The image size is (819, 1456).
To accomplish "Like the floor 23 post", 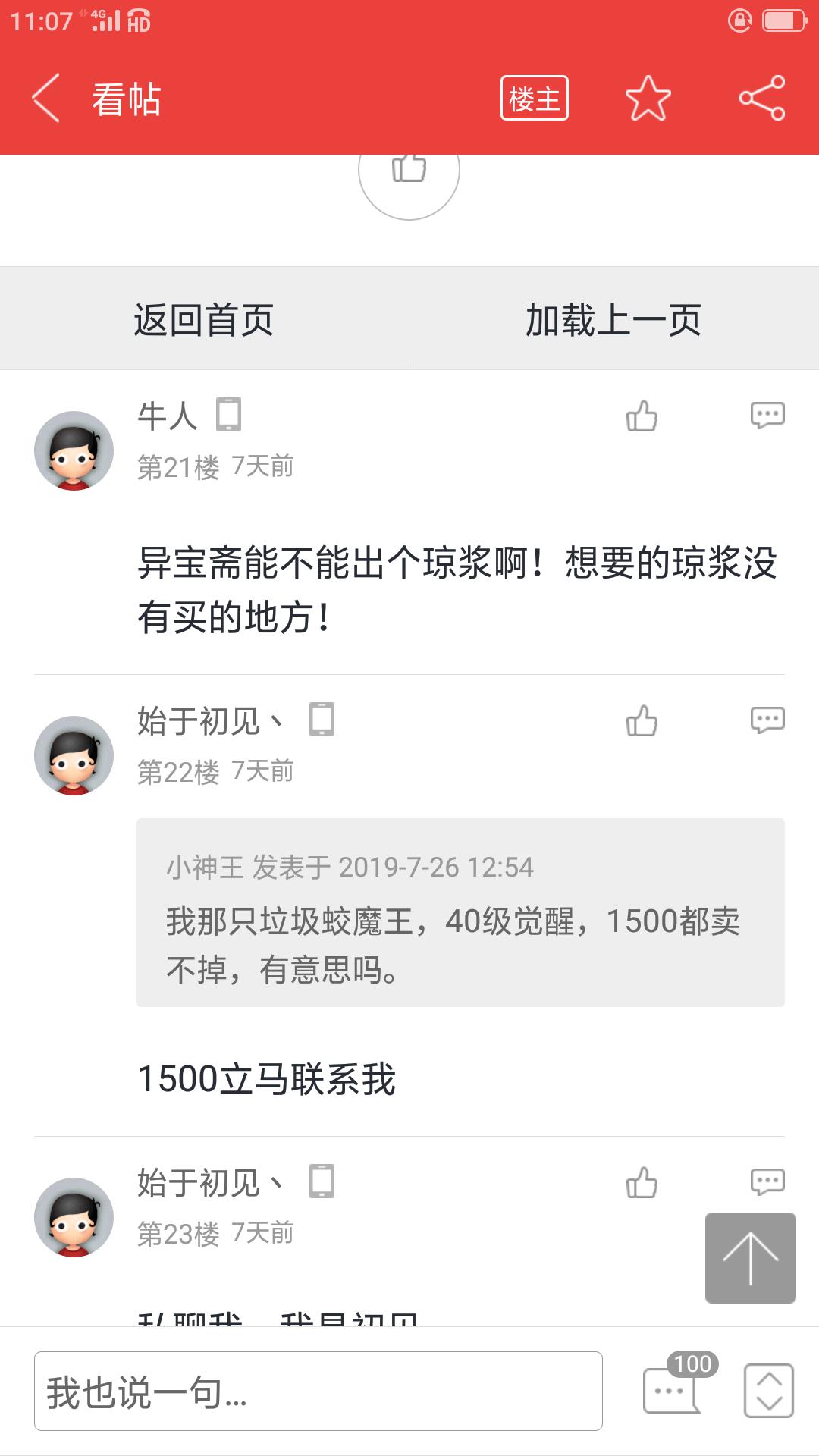I will pyautogui.click(x=642, y=1183).
